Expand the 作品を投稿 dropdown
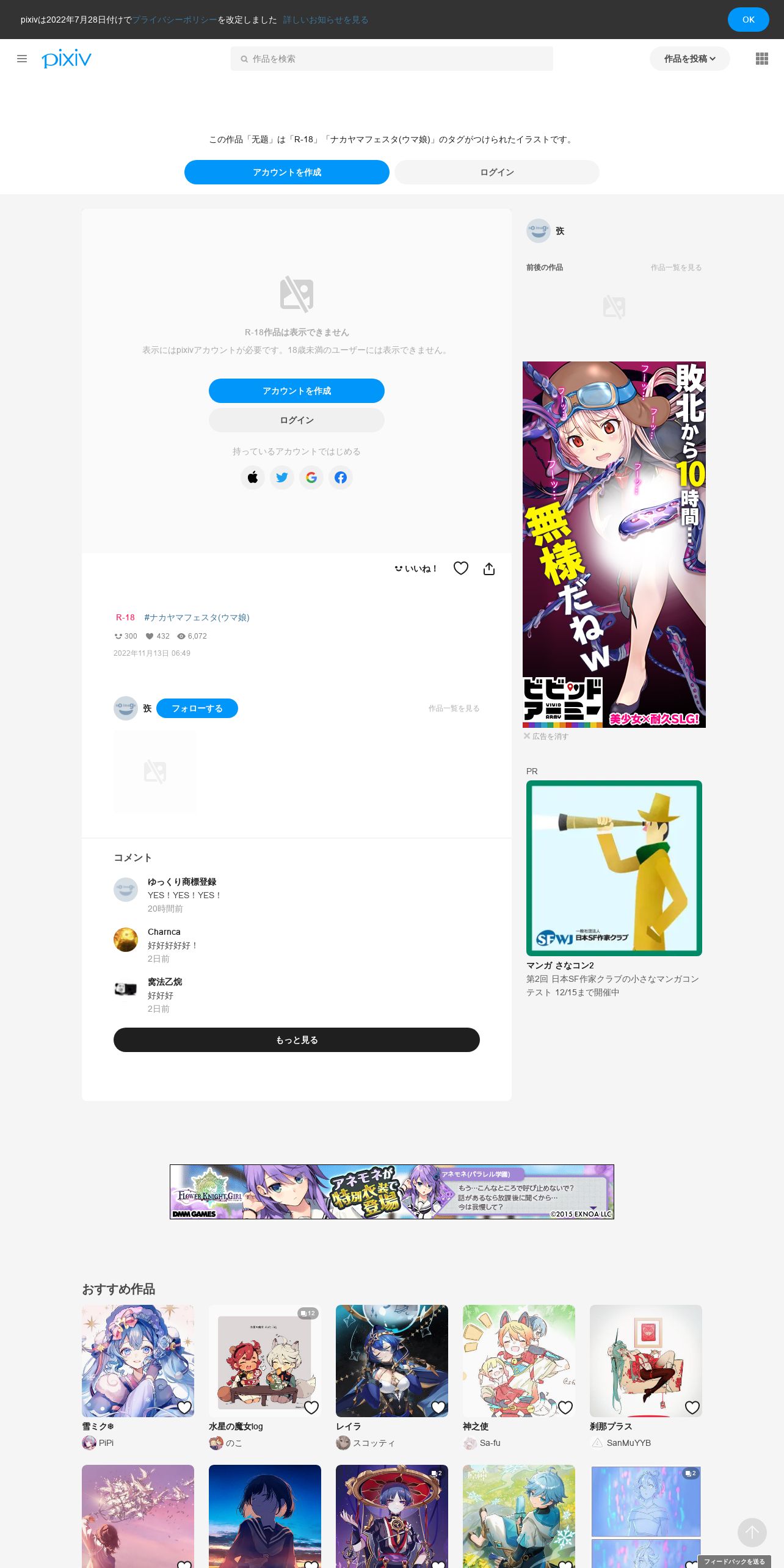This screenshot has height=1568, width=784. click(x=689, y=59)
